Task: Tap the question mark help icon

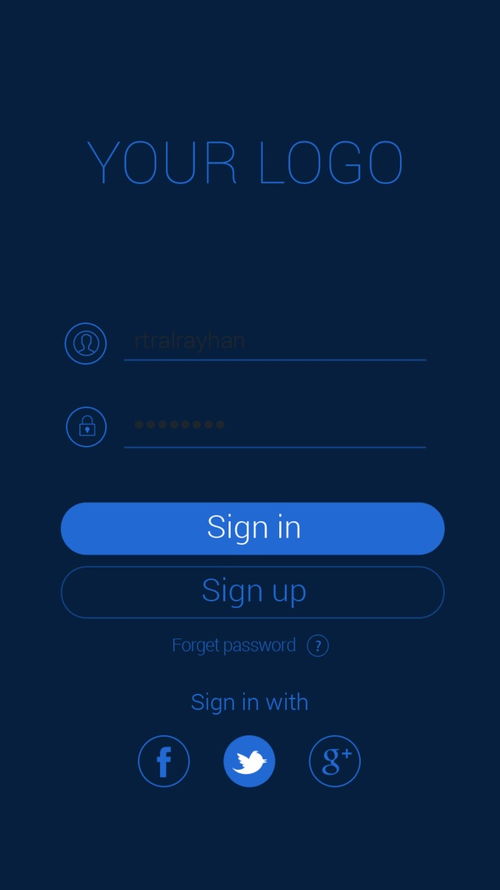Action: [318, 646]
